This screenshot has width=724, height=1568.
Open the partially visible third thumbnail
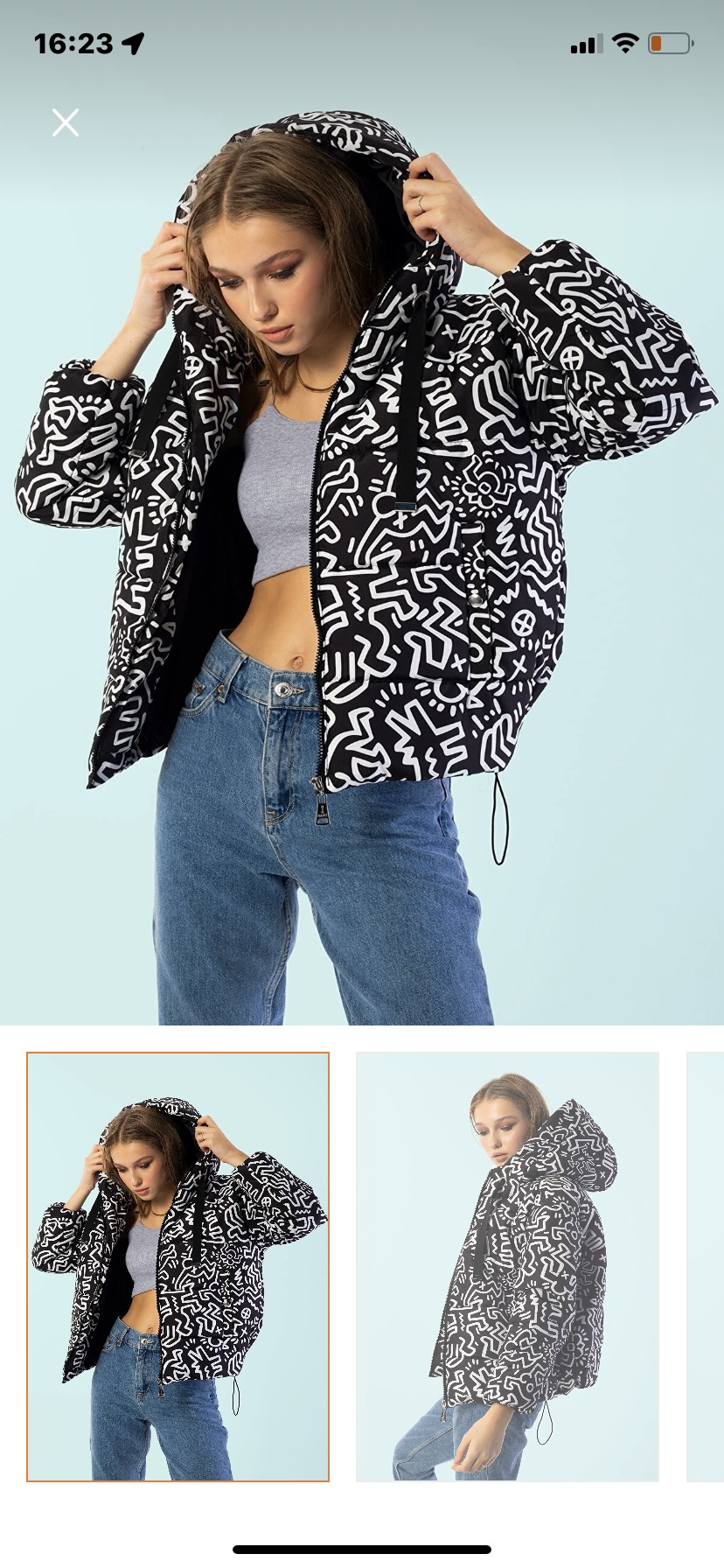pyautogui.click(x=707, y=1266)
